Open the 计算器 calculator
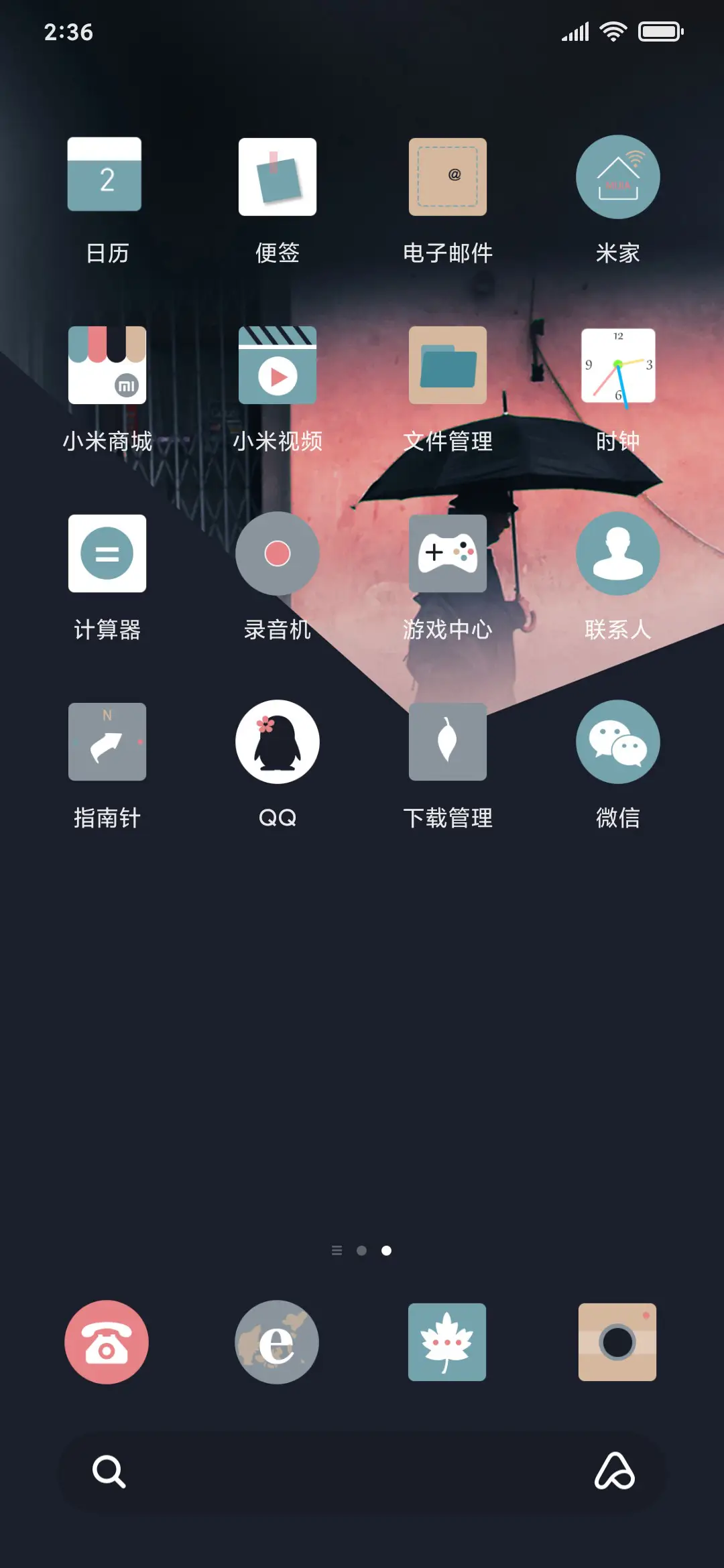 pos(107,553)
